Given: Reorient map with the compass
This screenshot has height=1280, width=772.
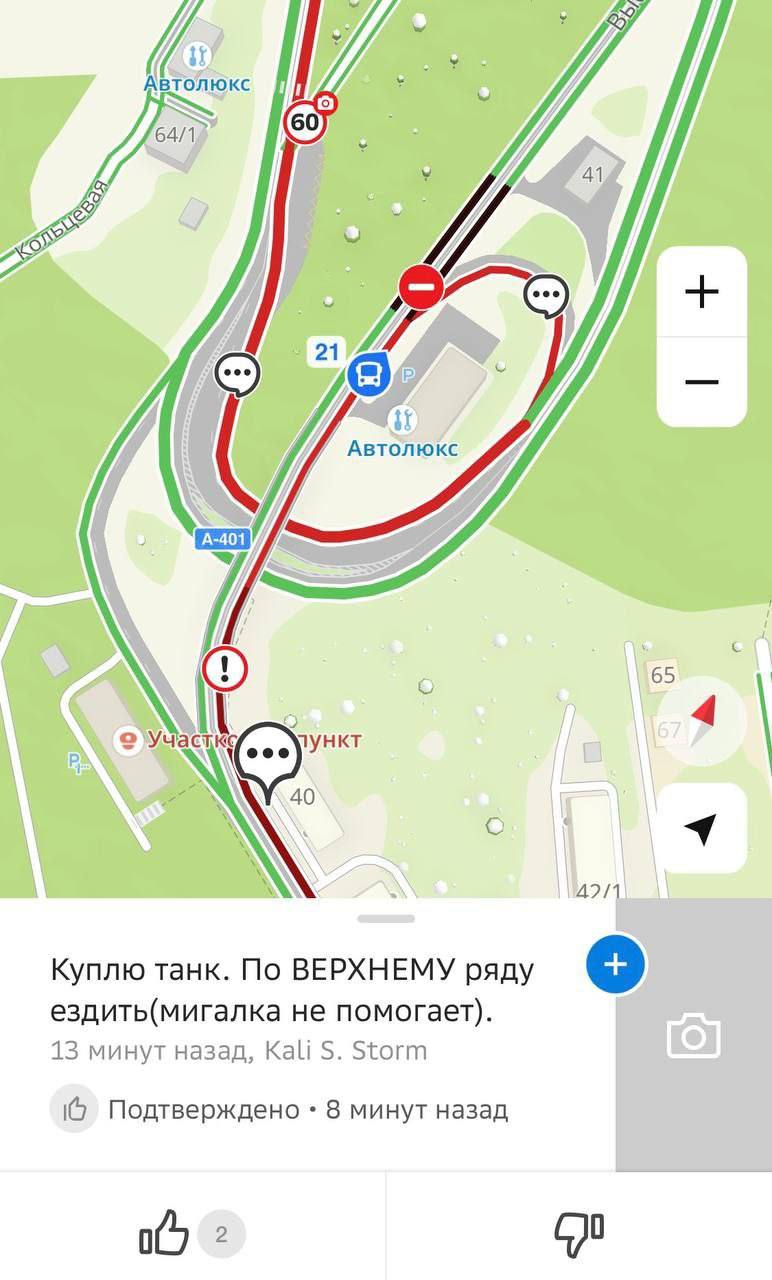Looking at the screenshot, I should click(x=702, y=720).
